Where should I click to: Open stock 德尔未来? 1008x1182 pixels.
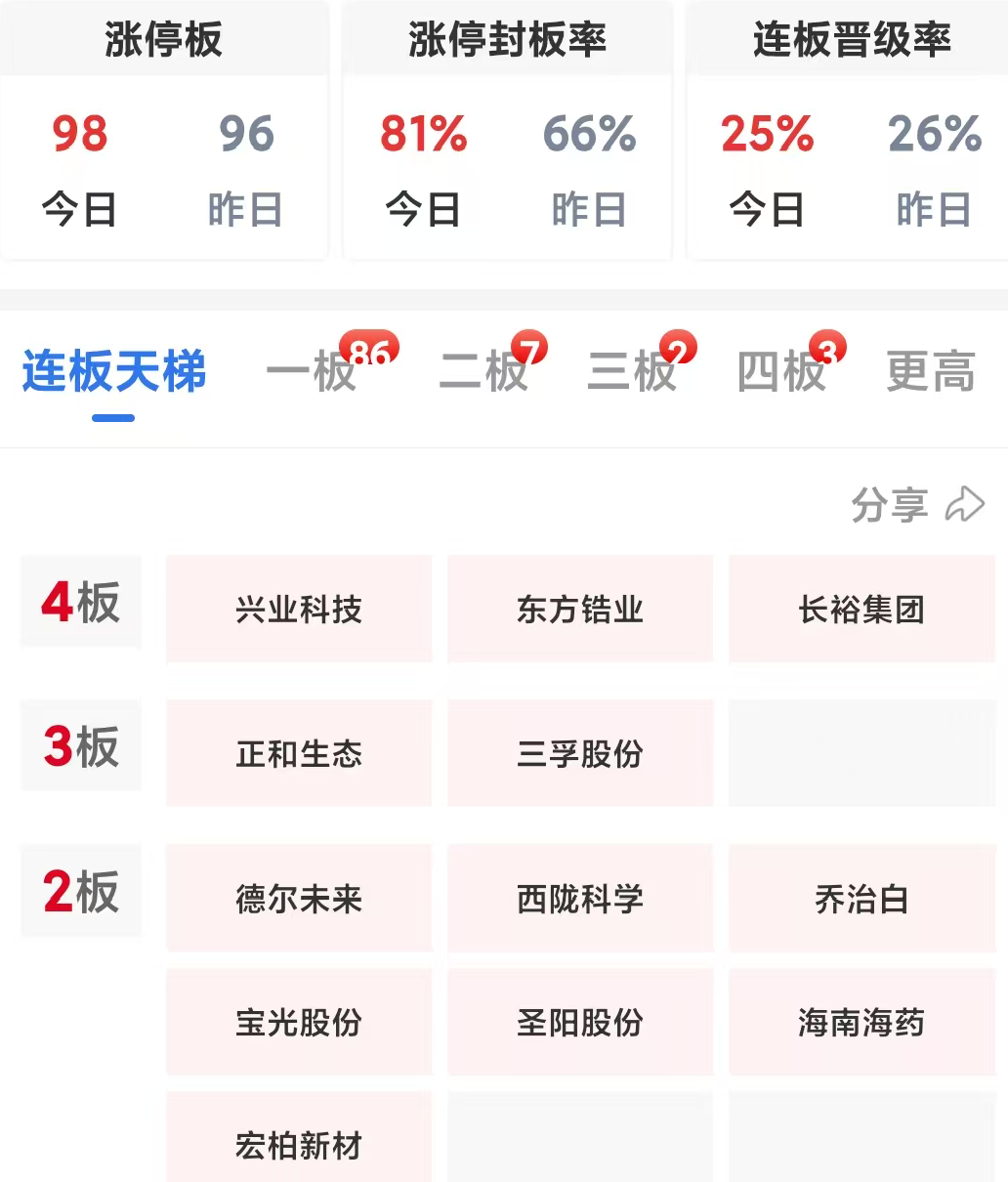click(x=299, y=899)
